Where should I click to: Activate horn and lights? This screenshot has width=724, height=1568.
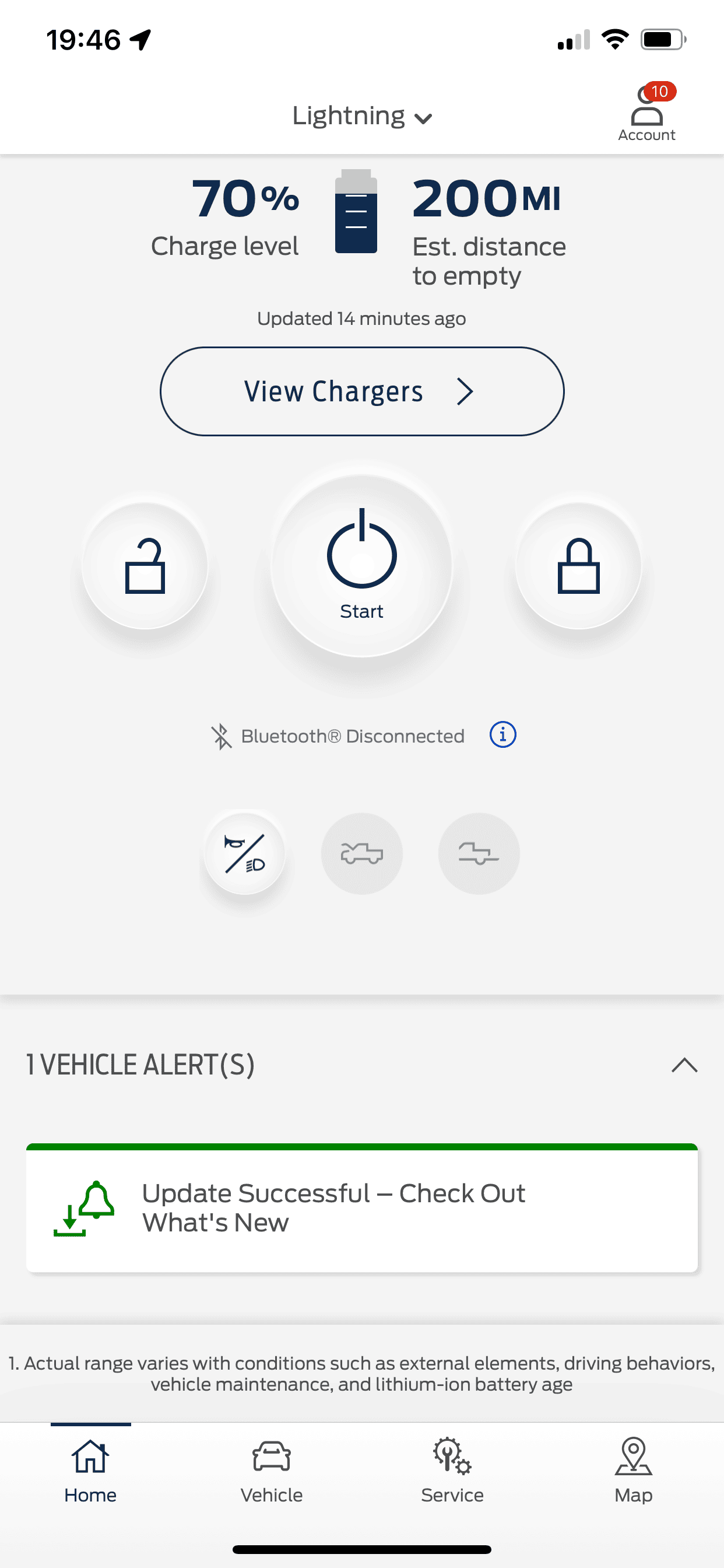click(245, 853)
